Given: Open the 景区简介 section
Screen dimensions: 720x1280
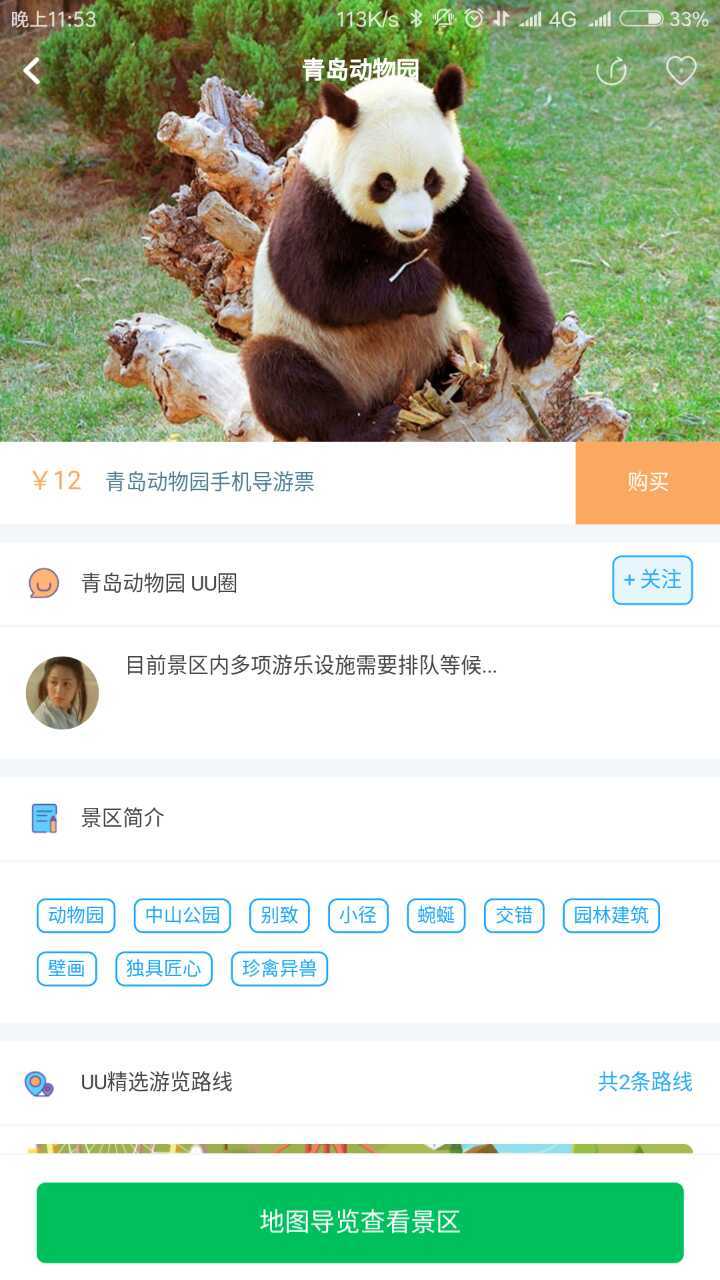Looking at the screenshot, I should (x=123, y=818).
